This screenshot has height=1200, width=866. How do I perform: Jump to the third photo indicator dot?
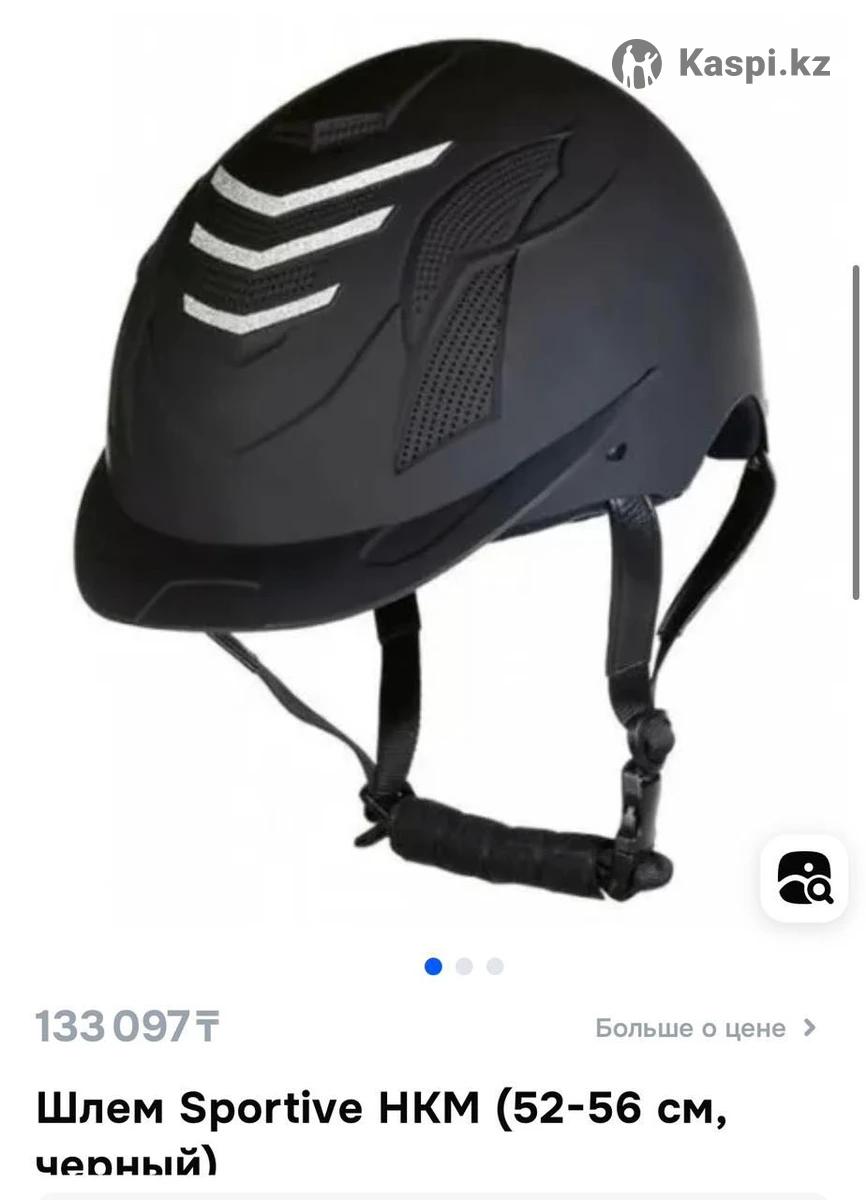(495, 966)
